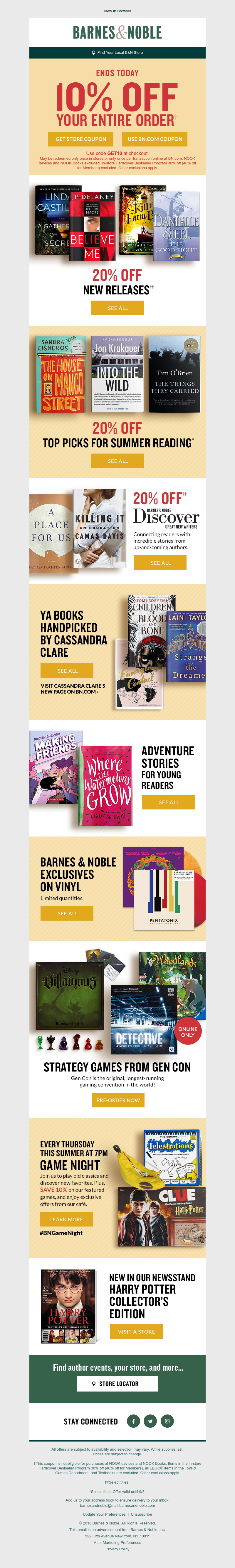The image size is (235, 1568).
Task: See all 20% off new releases
Action: [117, 308]
